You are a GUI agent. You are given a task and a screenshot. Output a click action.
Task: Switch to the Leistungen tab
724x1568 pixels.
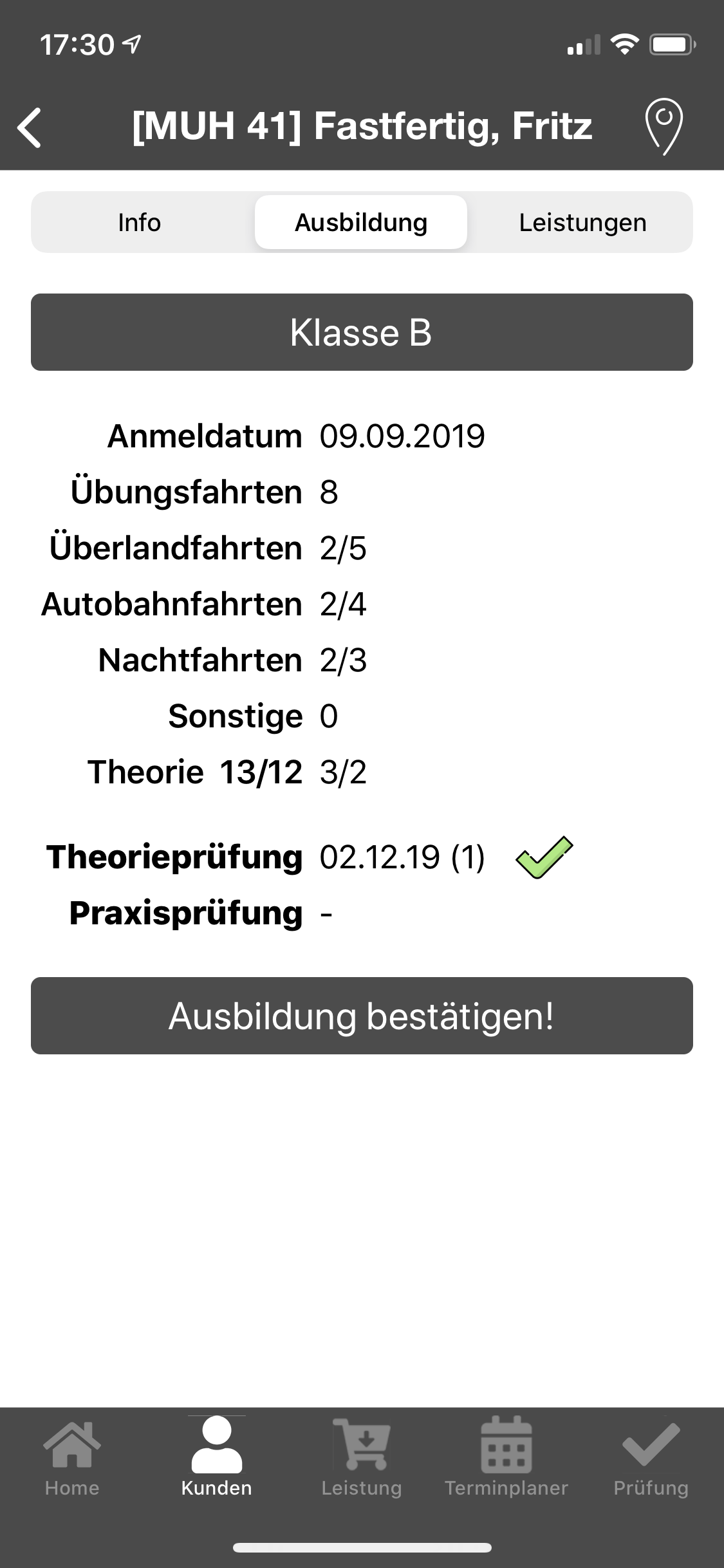(x=582, y=223)
